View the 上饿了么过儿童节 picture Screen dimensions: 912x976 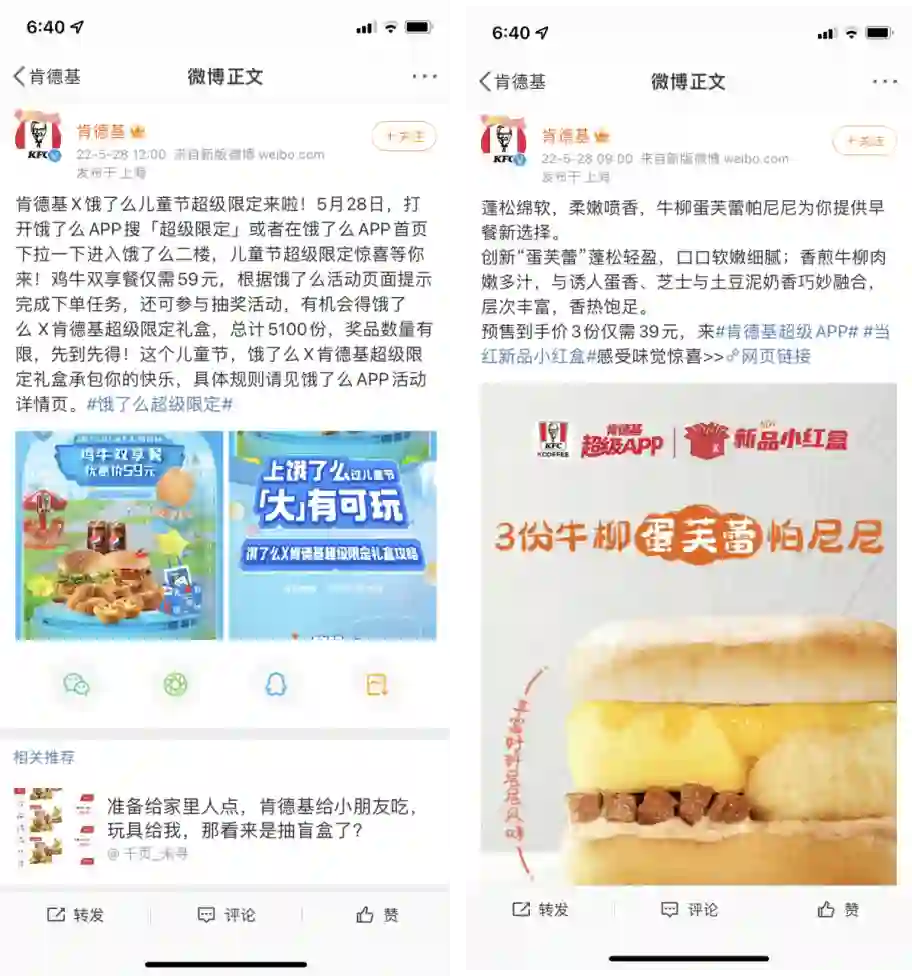[x=332, y=535]
